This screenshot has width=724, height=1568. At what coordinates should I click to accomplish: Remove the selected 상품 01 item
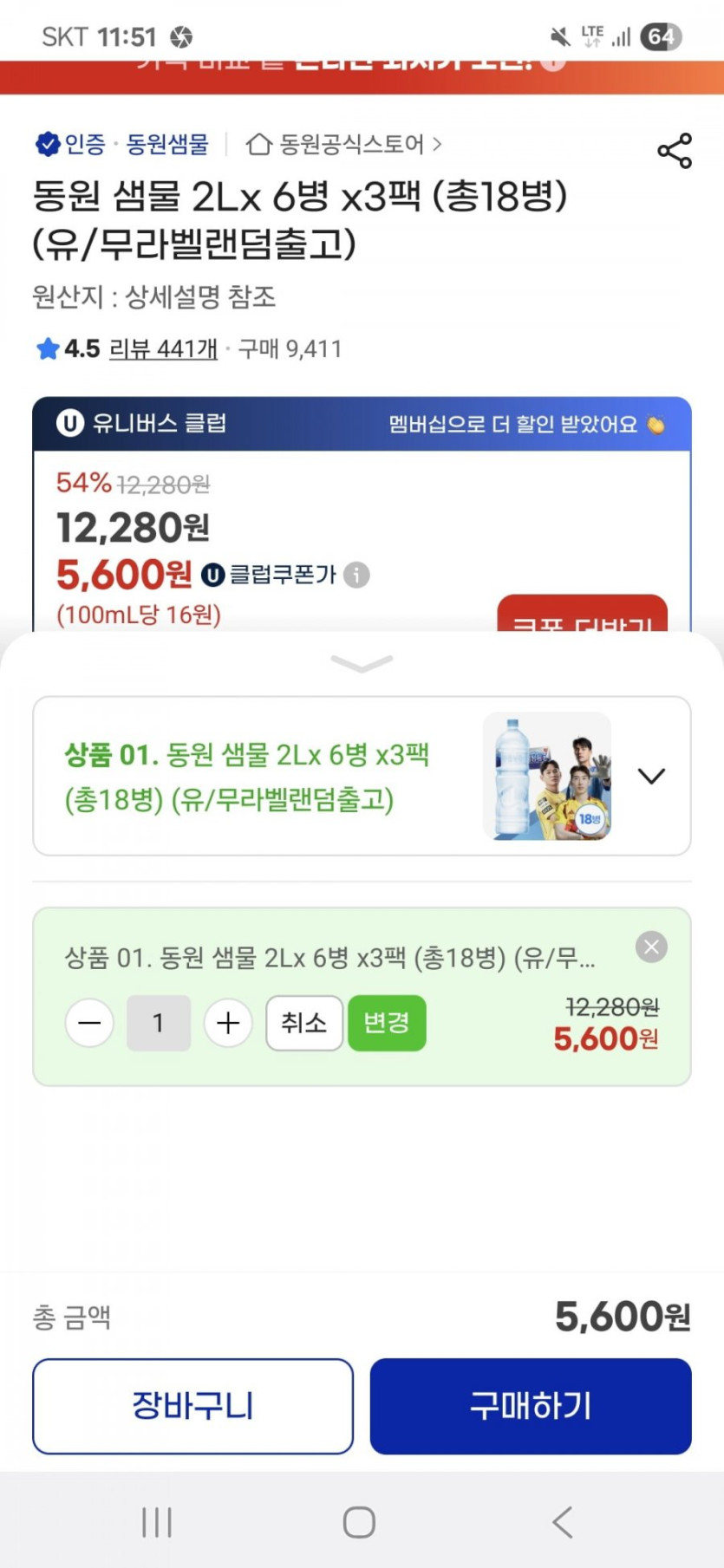651,947
